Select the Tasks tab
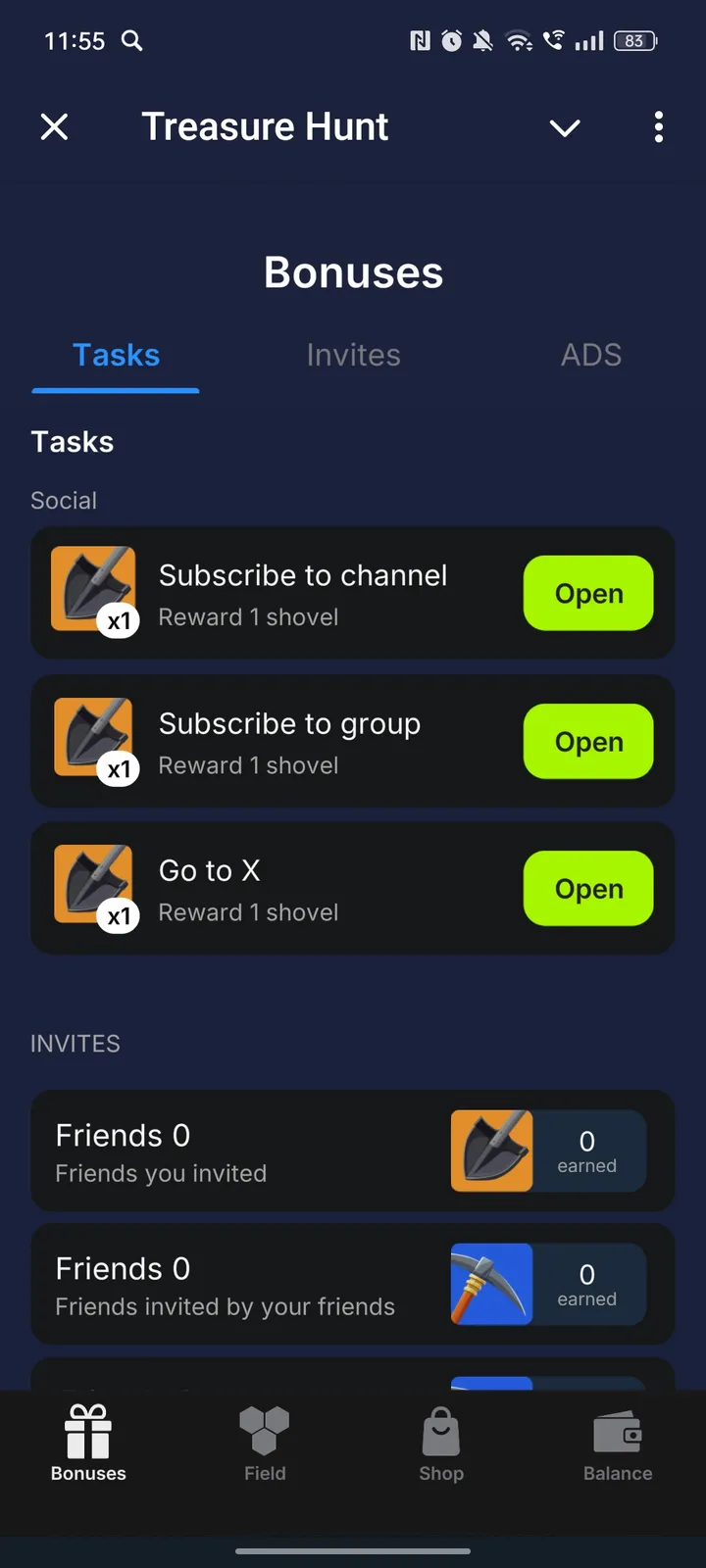 click(115, 355)
